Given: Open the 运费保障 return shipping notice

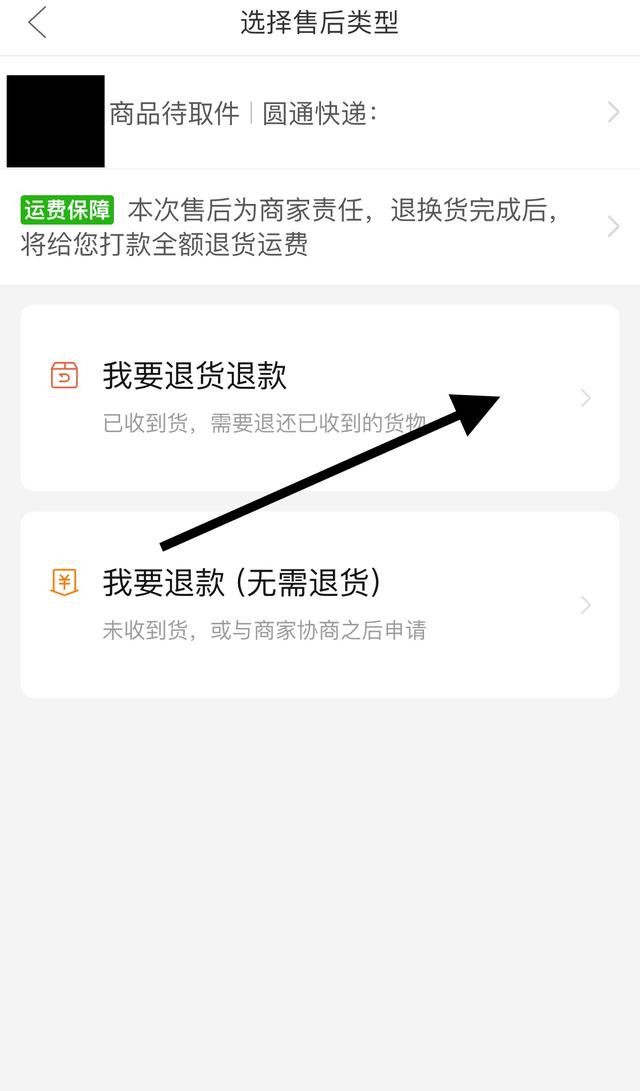Looking at the screenshot, I should 320,227.
